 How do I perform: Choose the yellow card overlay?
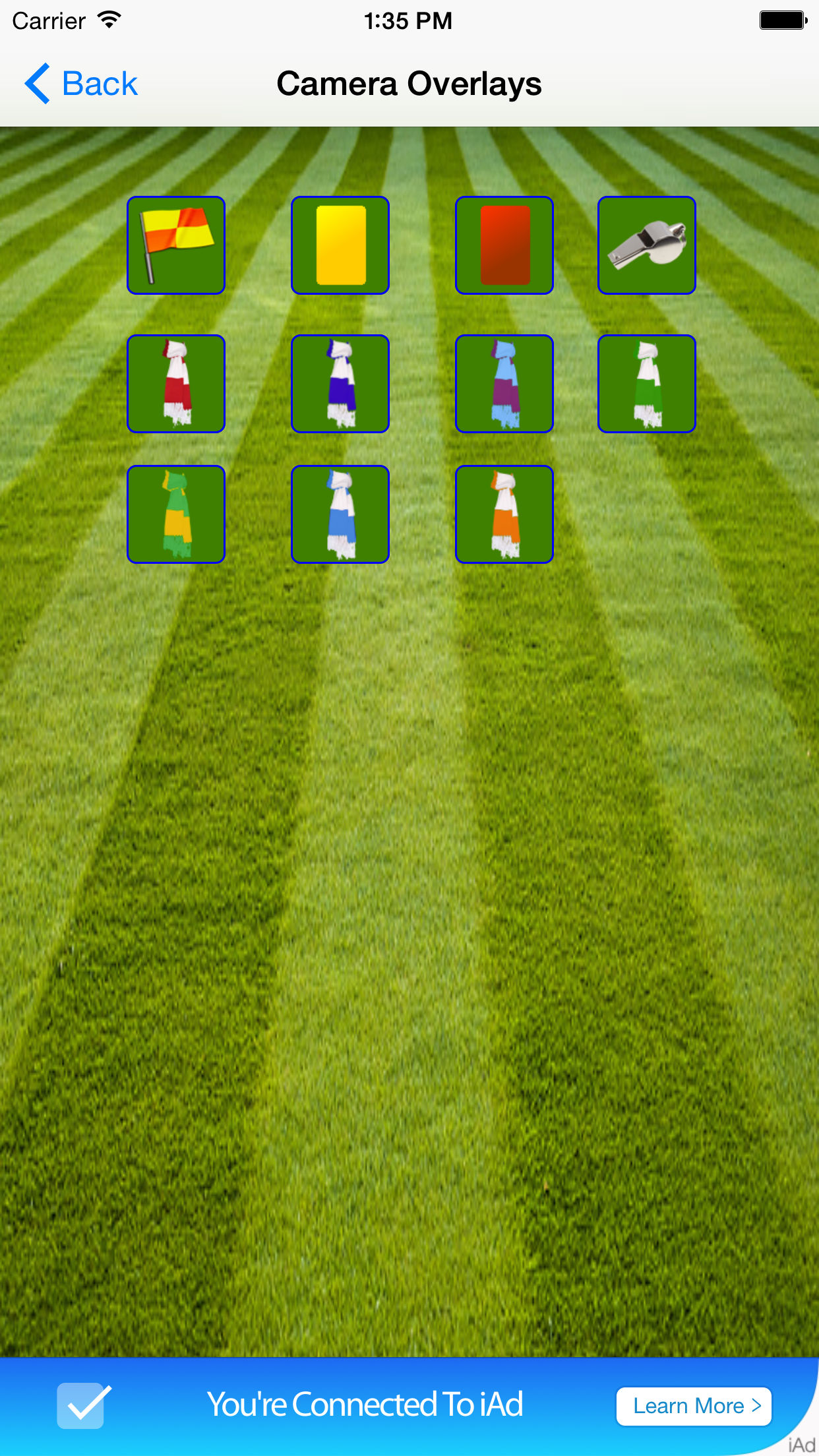click(340, 245)
